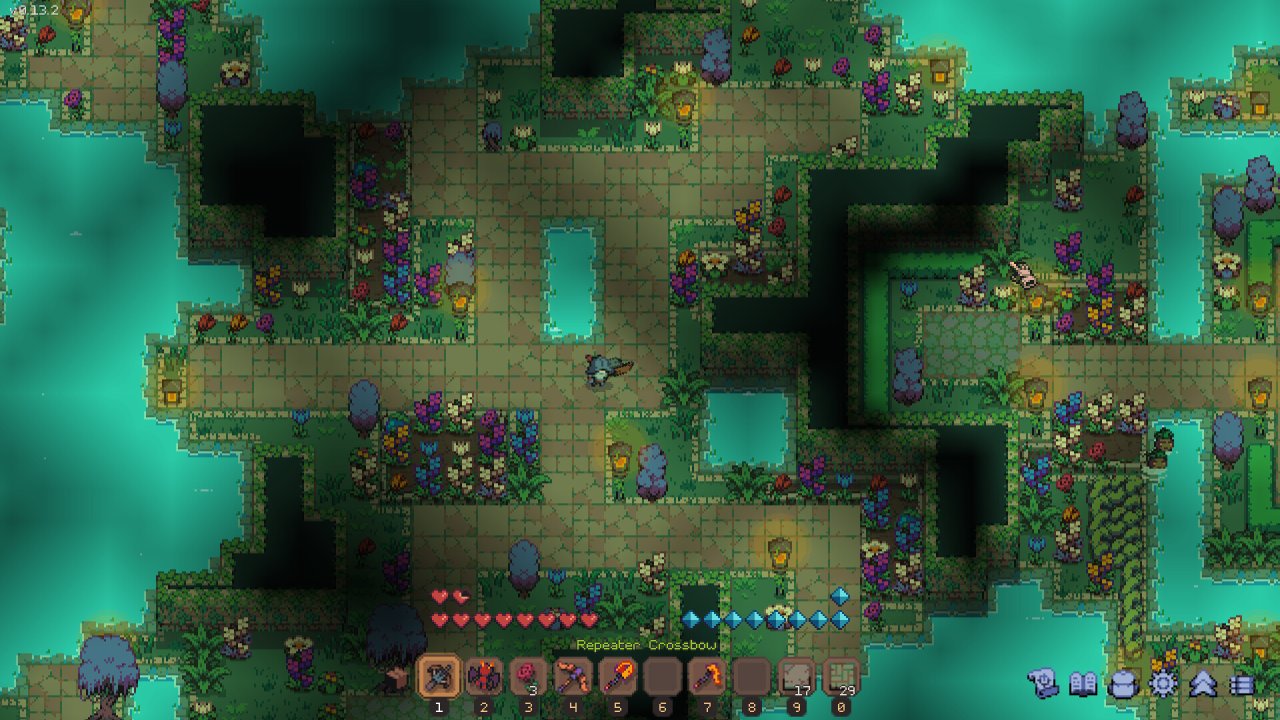Open the list menu icon

click(1242, 685)
